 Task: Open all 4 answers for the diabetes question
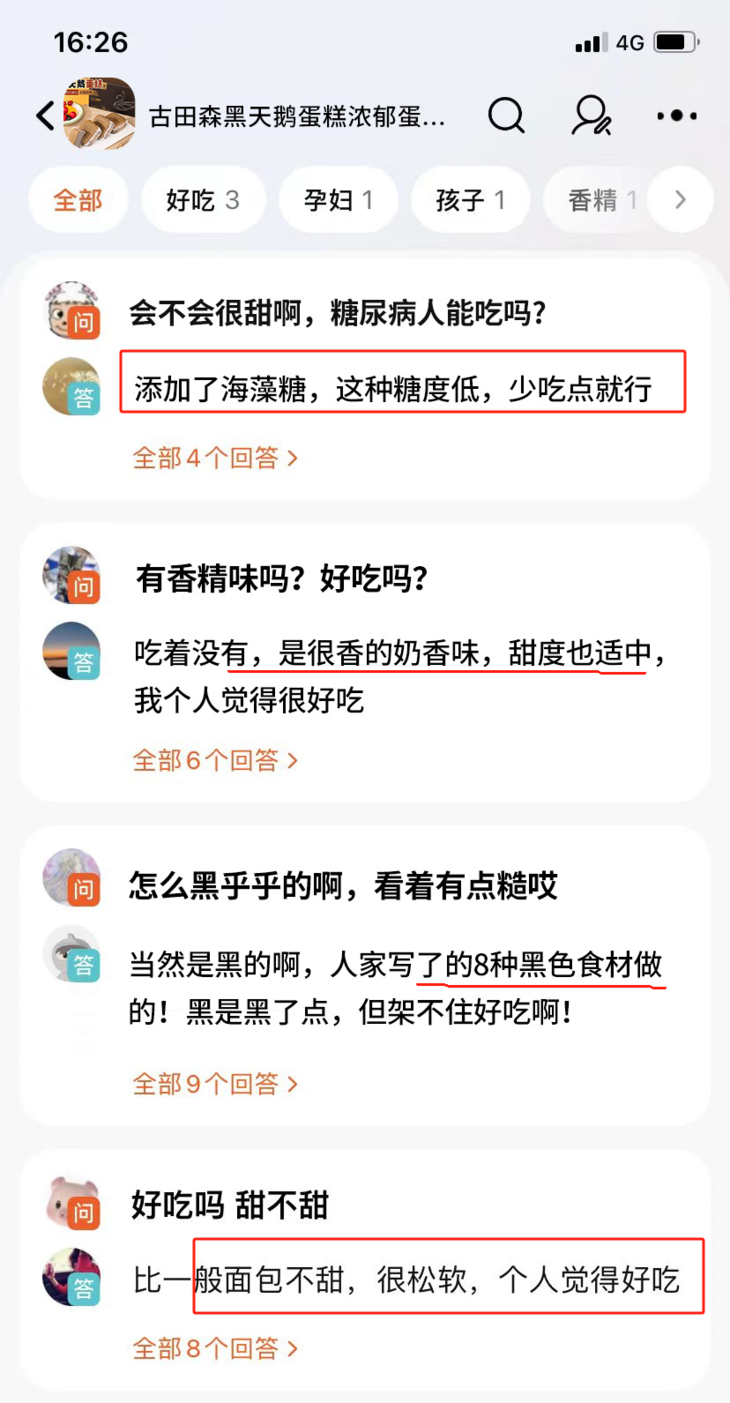(211, 458)
